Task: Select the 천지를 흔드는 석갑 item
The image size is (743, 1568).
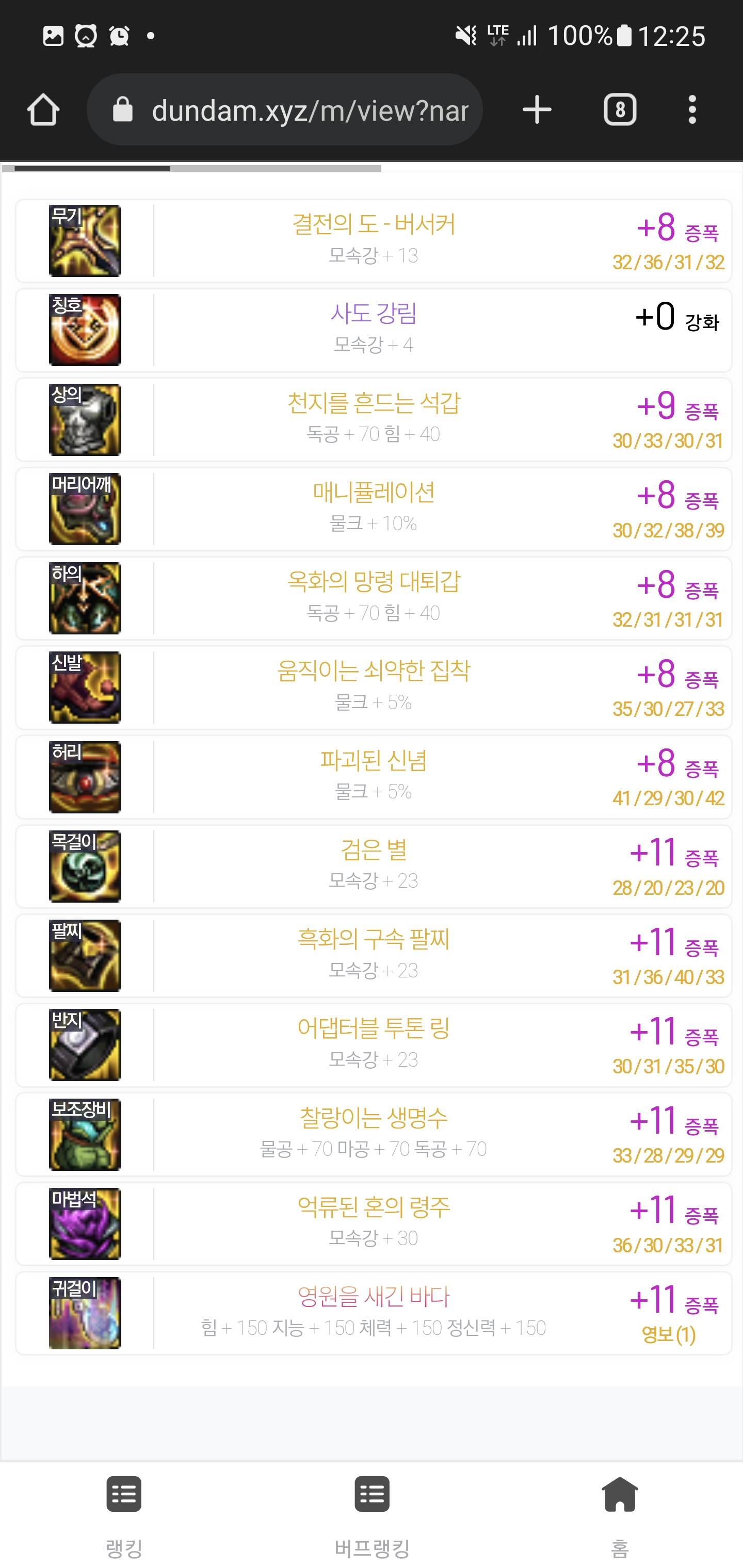Action: (373, 419)
